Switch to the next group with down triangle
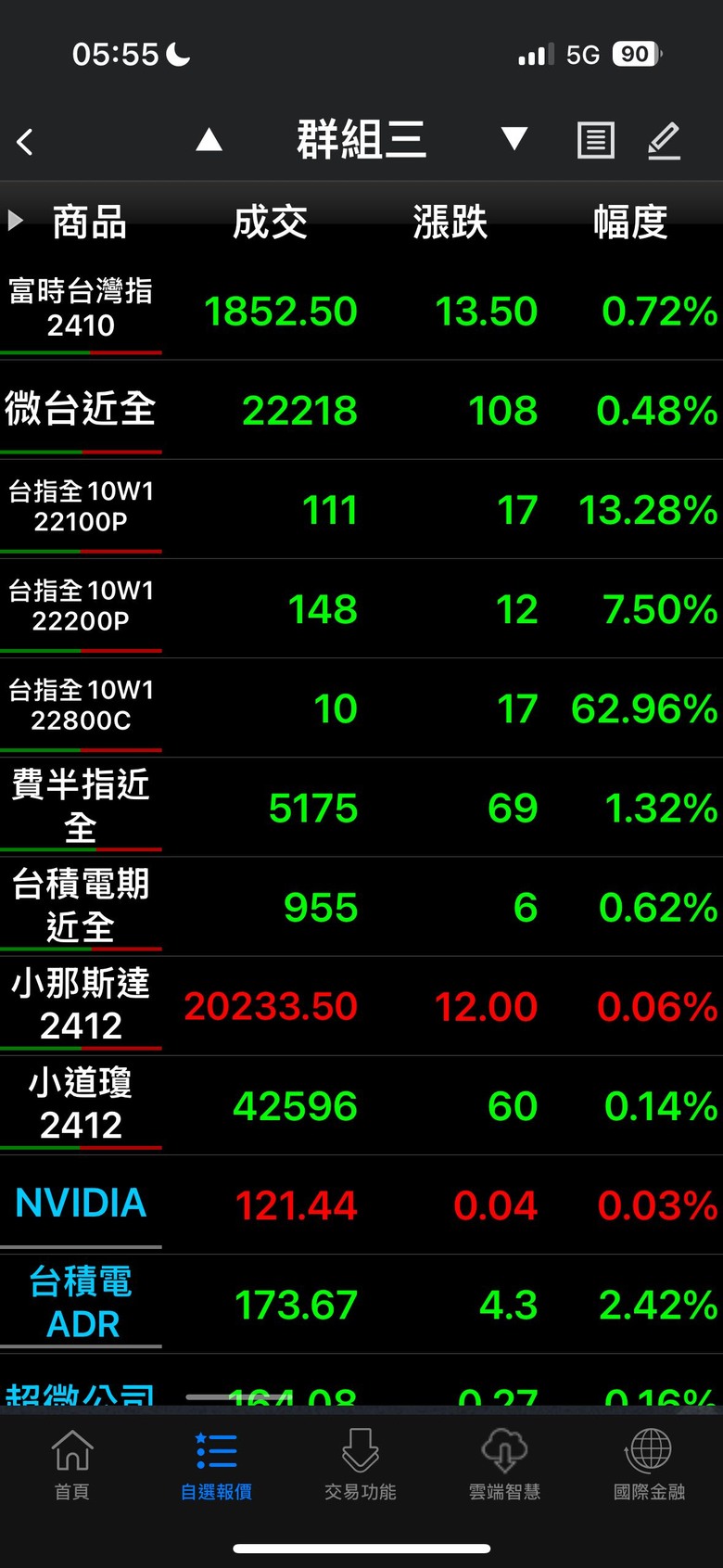 tap(514, 140)
